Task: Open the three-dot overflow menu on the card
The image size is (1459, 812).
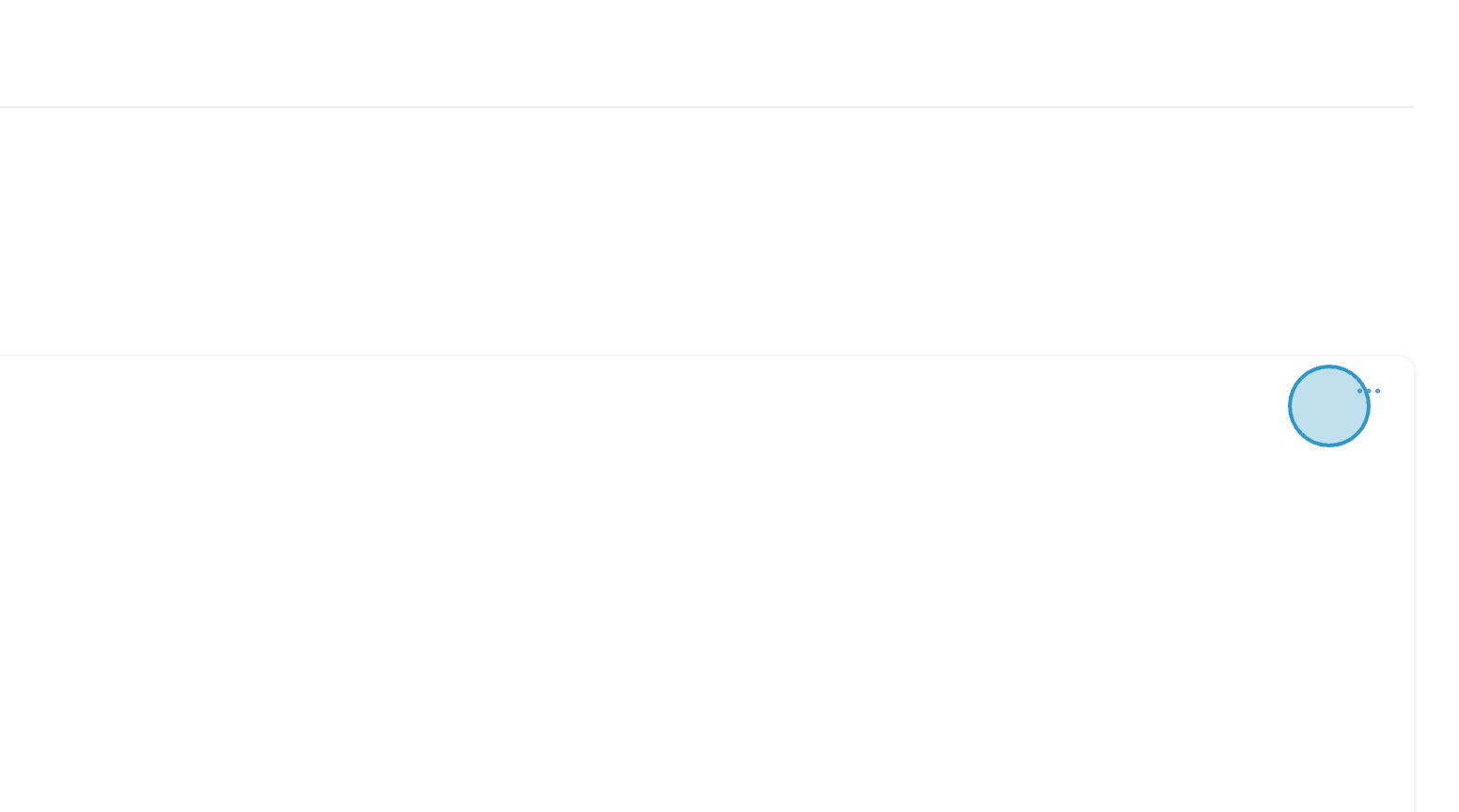Action: pos(1369,391)
